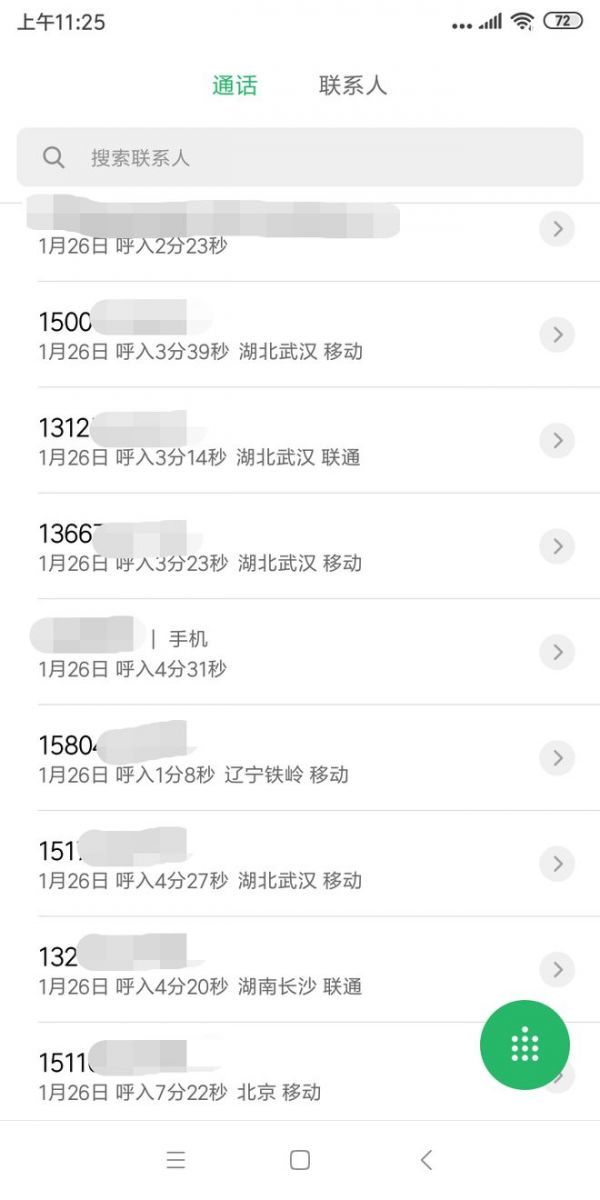This screenshot has width=600, height=1200.
Task: Go back using the system back button
Action: pos(426,1160)
